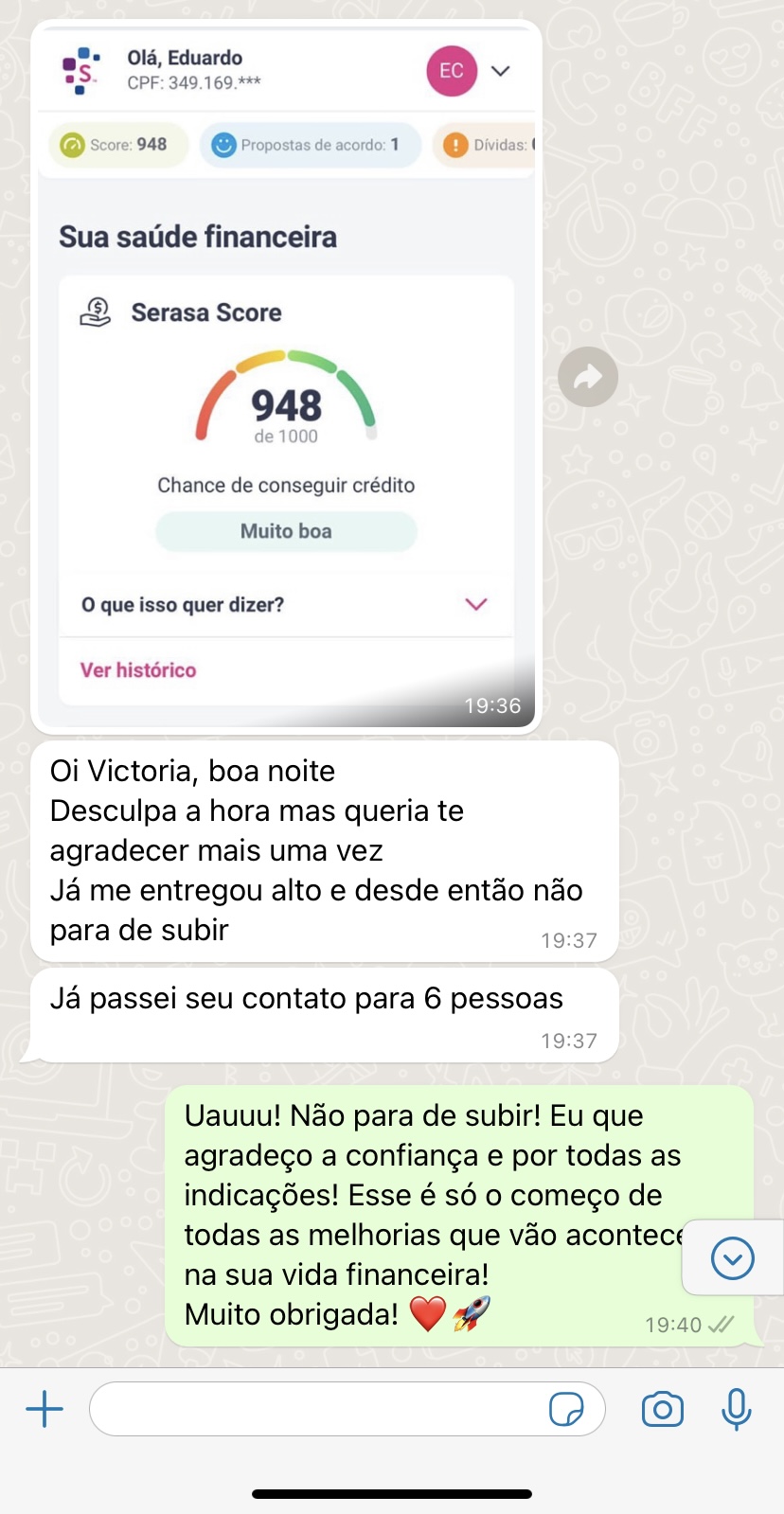Viewport: 784px width, 1514px height.
Task: Click the hand-with-coin icon beside Serasa Score
Action: [x=95, y=312]
